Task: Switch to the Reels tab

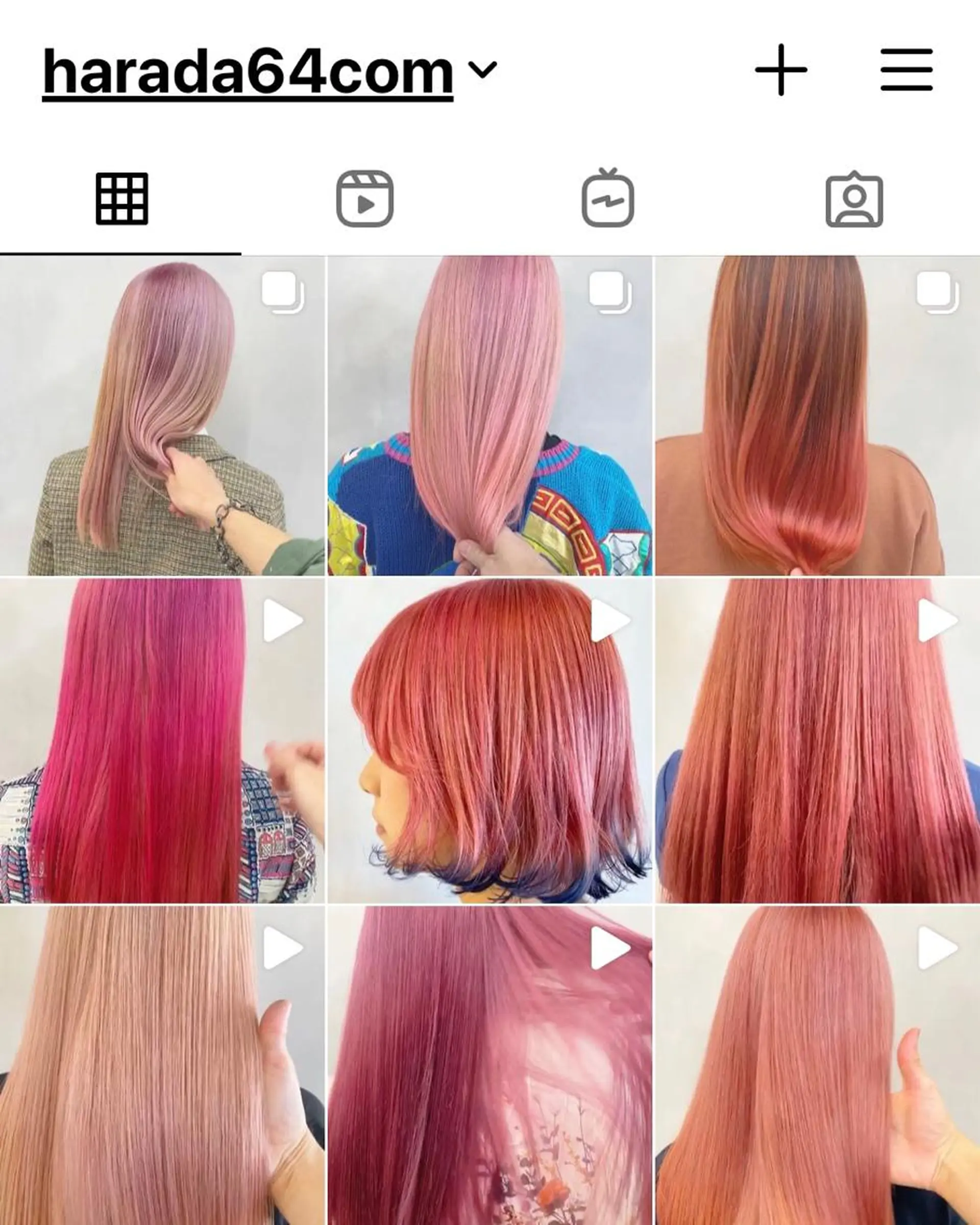Action: coord(364,199)
